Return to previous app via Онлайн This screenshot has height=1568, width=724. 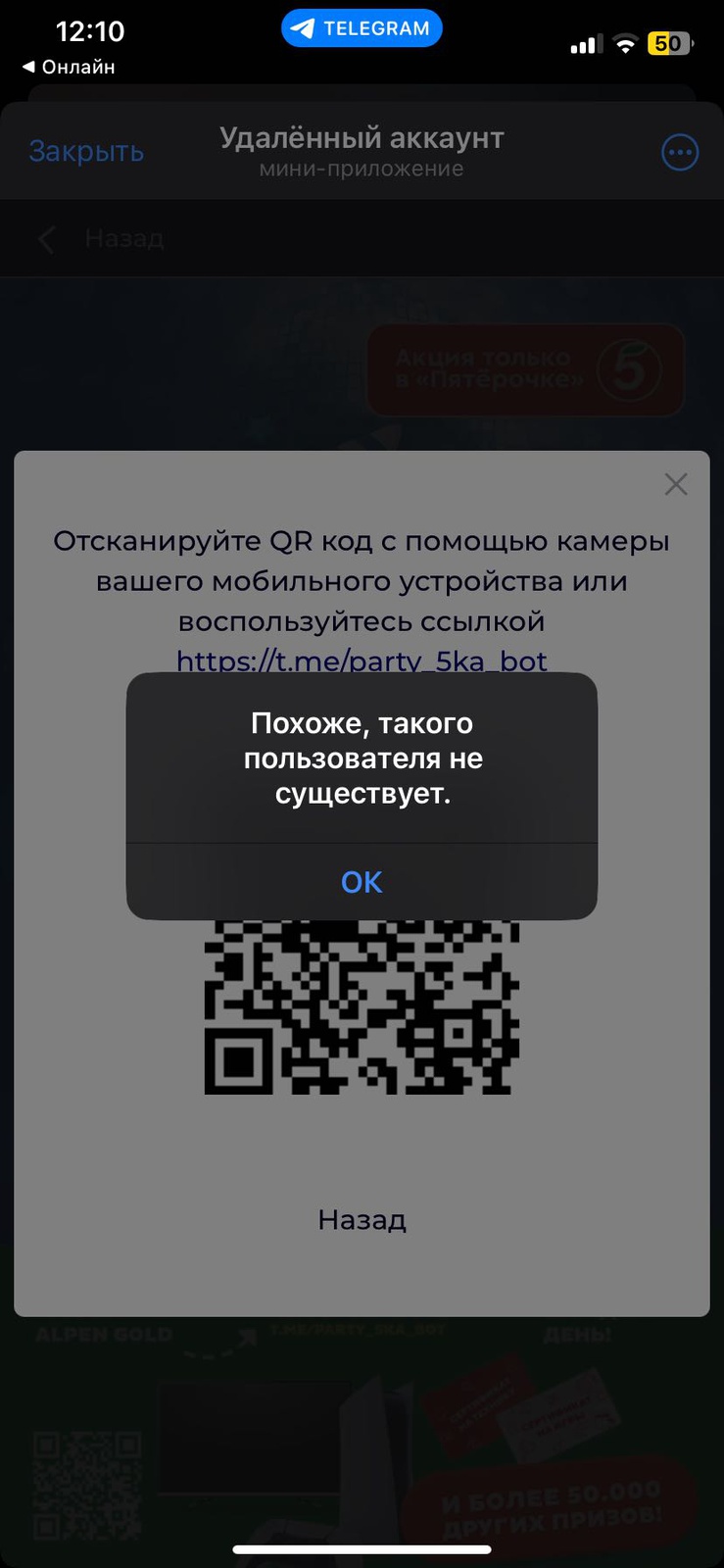(69, 67)
